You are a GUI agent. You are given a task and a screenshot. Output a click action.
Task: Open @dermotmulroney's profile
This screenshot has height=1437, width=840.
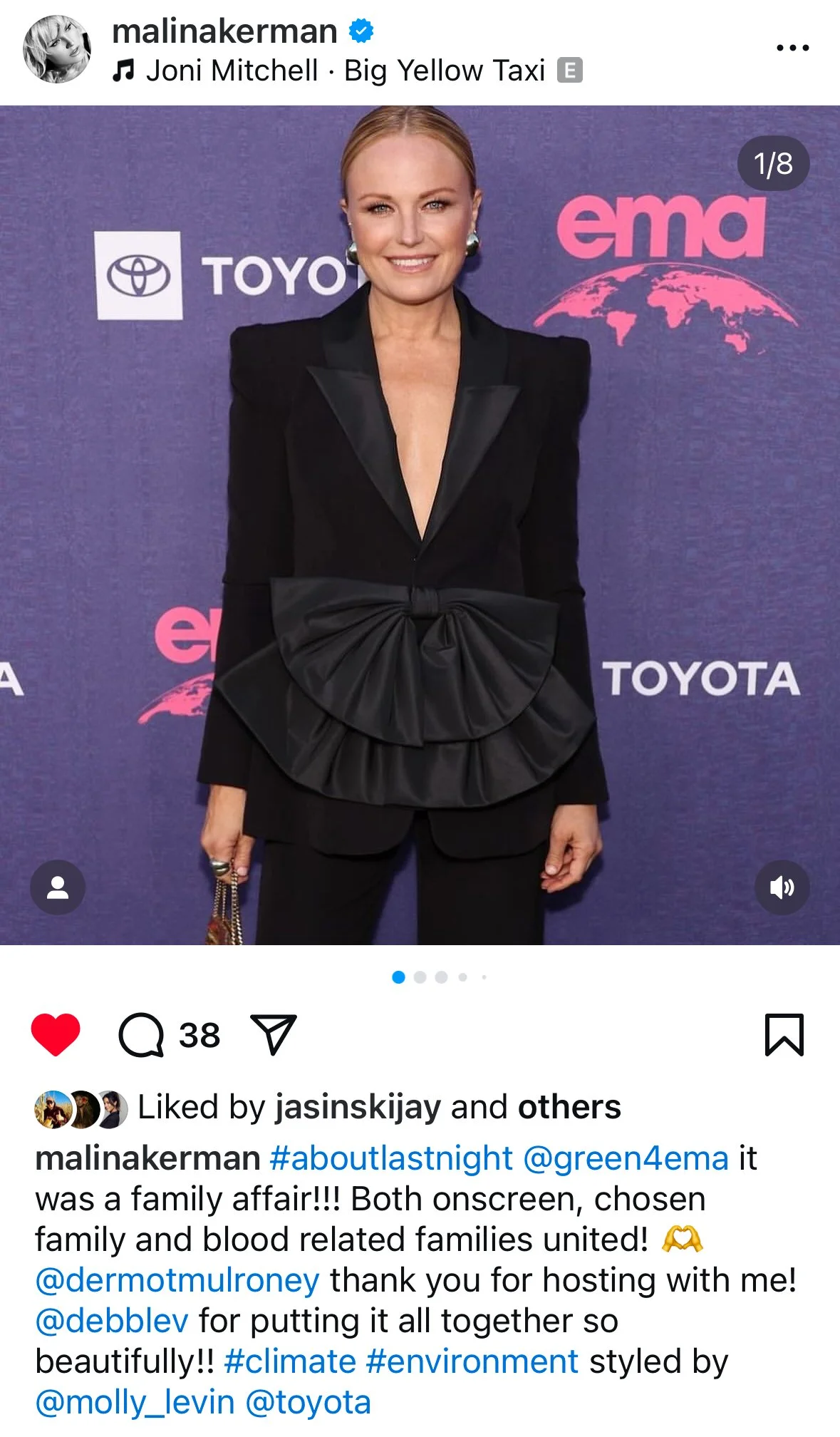point(177,1280)
